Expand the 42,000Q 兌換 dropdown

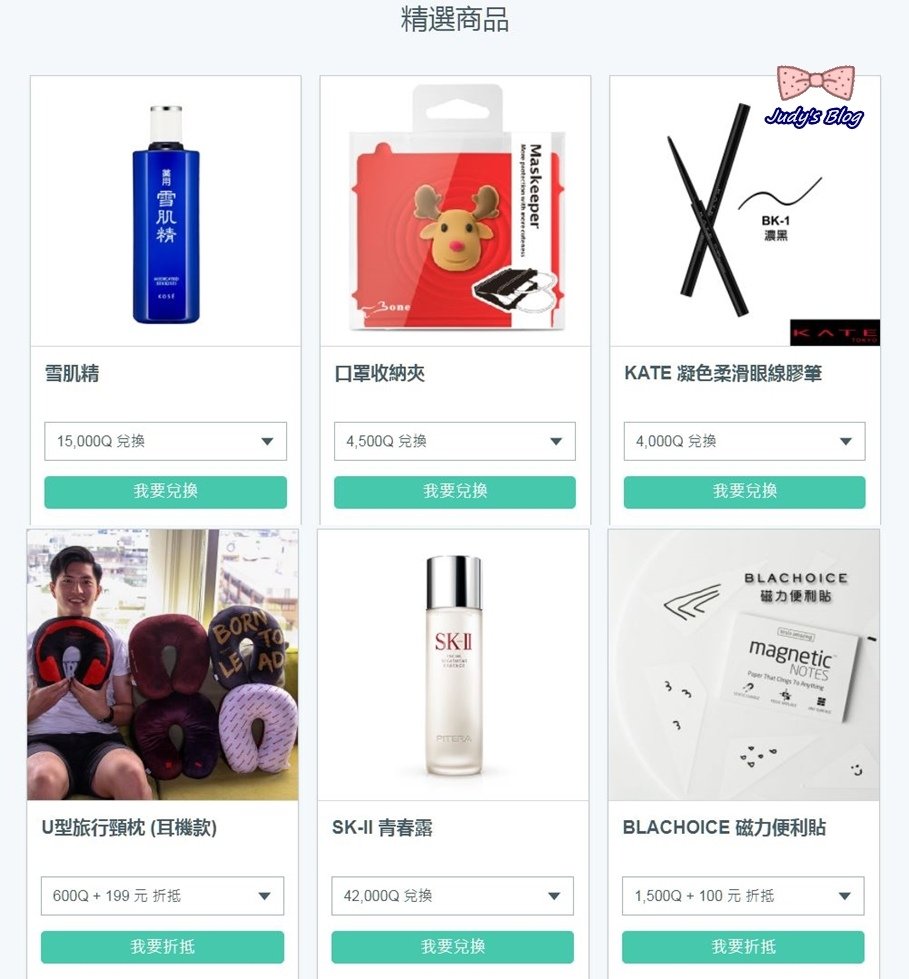(x=453, y=896)
